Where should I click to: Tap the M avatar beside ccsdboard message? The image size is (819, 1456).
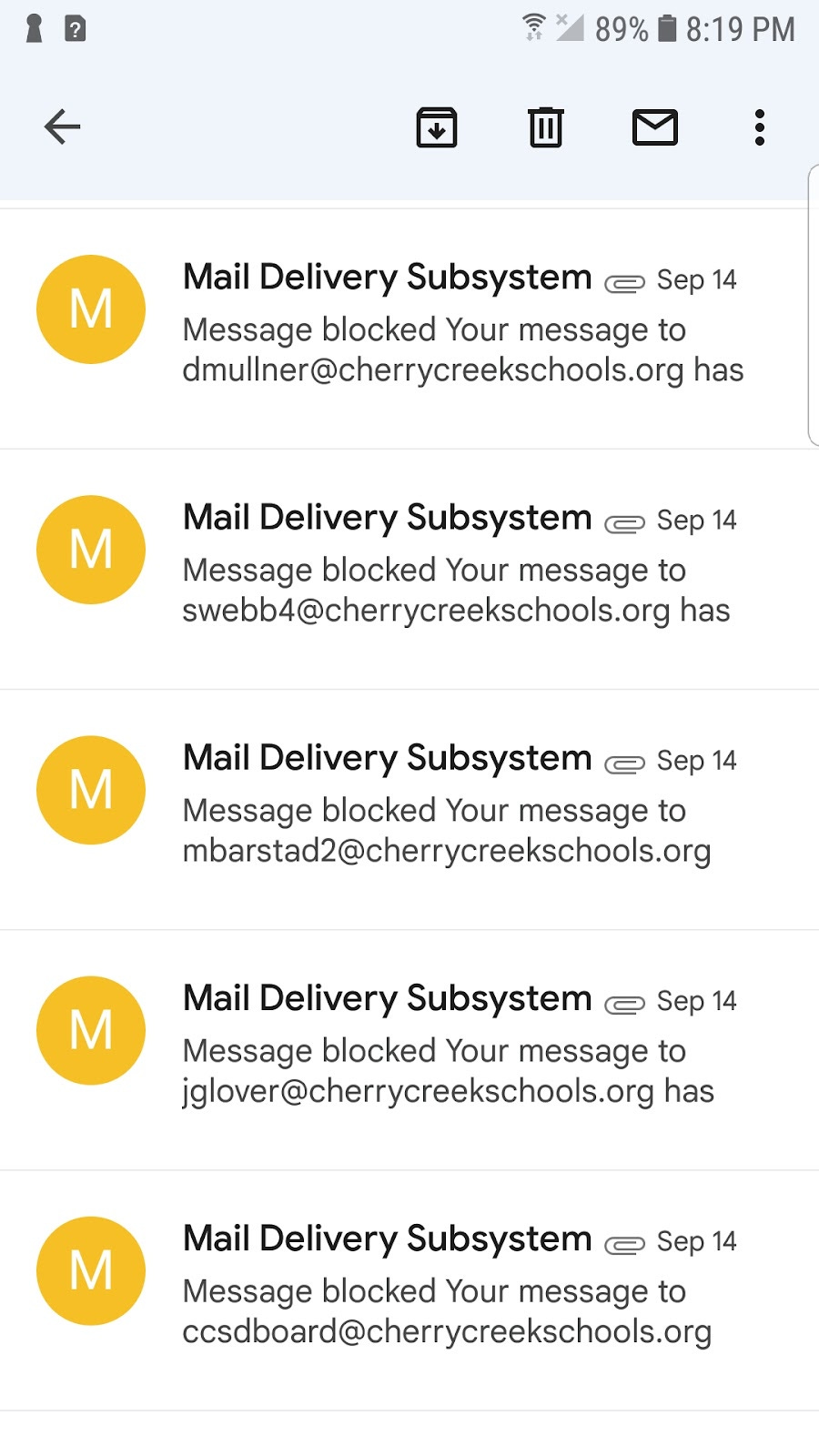pyautogui.click(x=91, y=1270)
